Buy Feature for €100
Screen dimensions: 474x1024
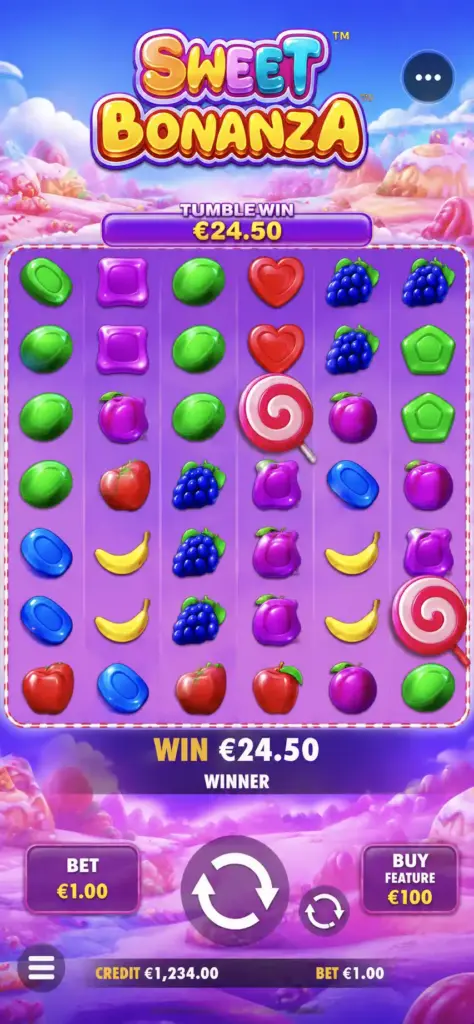coord(410,878)
